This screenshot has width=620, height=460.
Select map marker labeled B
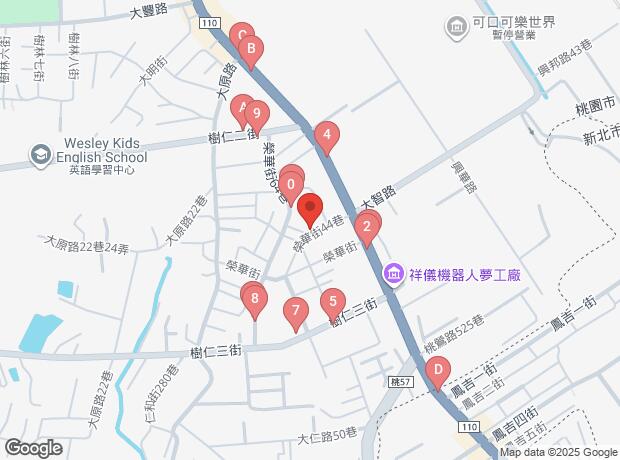tap(252, 47)
